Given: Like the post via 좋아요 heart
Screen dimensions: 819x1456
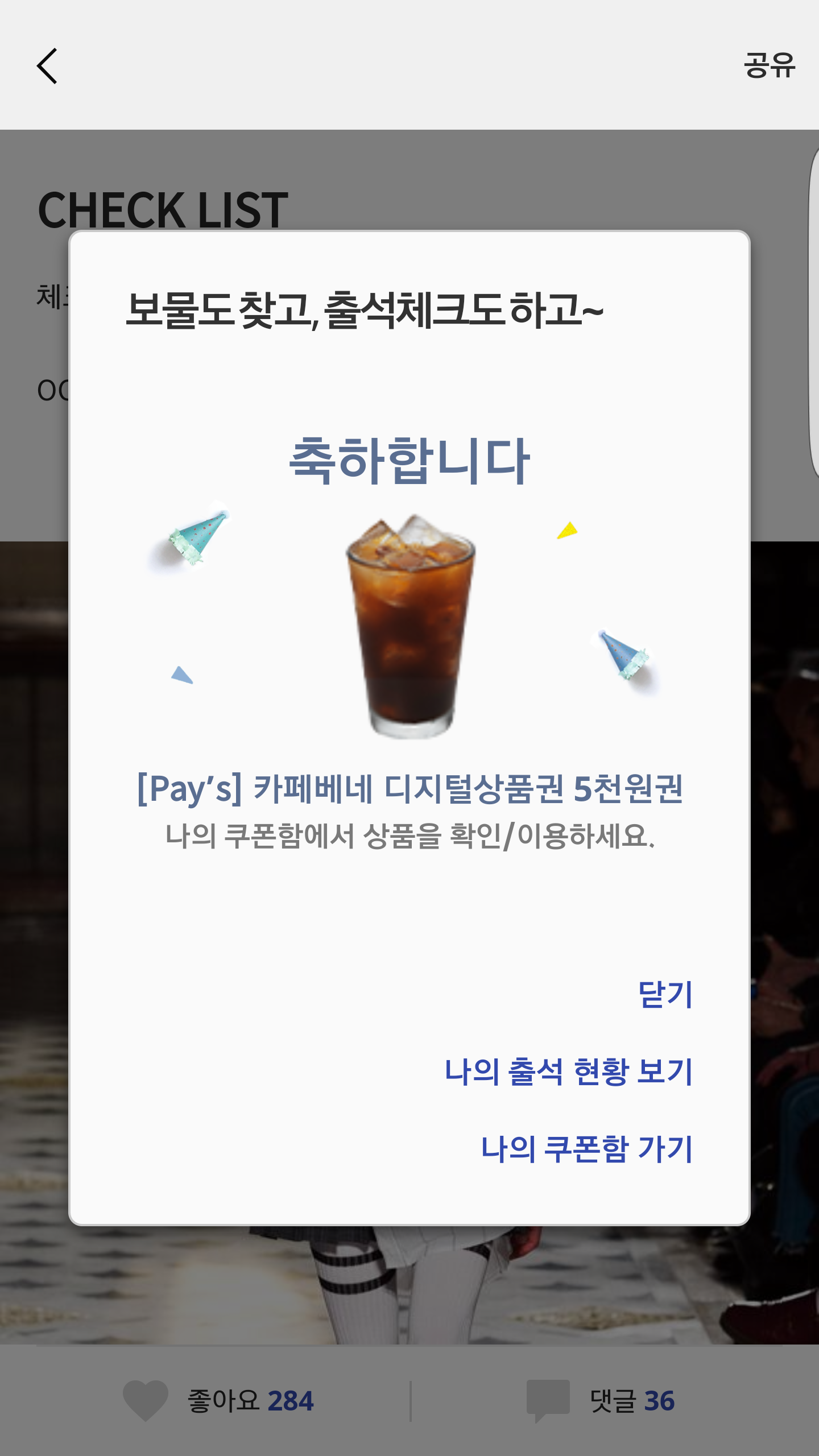Looking at the screenshot, I should 146,1400.
